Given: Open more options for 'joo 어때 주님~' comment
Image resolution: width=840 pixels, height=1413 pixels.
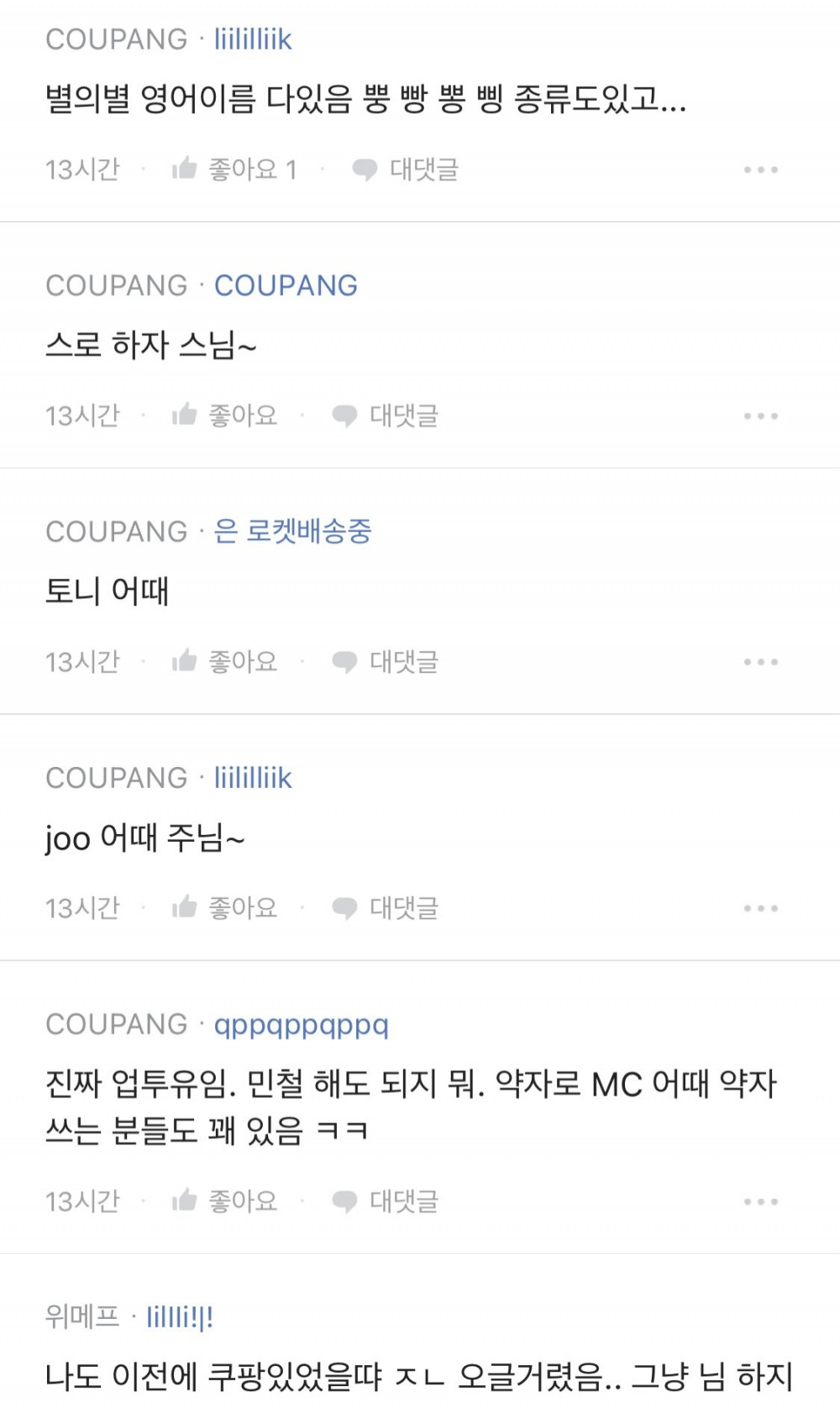Looking at the screenshot, I should 760,908.
